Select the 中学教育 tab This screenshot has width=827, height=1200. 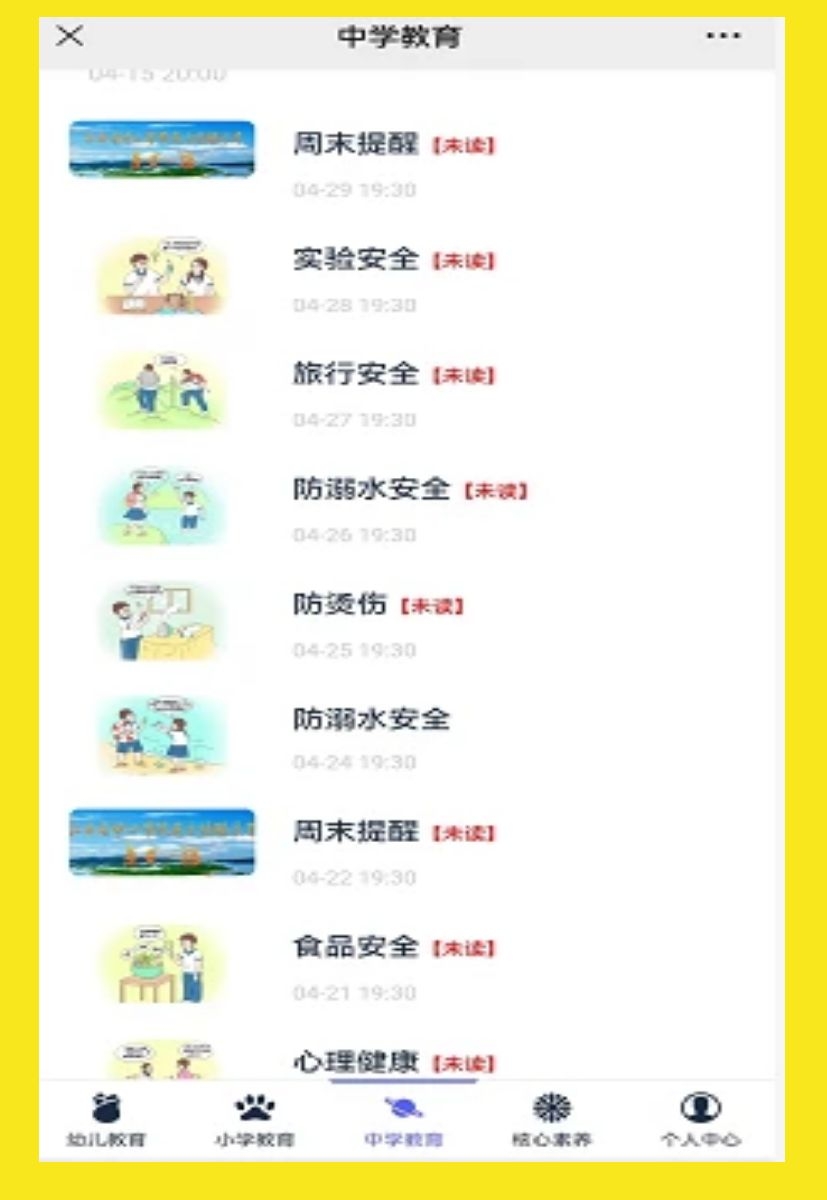tap(403, 1120)
